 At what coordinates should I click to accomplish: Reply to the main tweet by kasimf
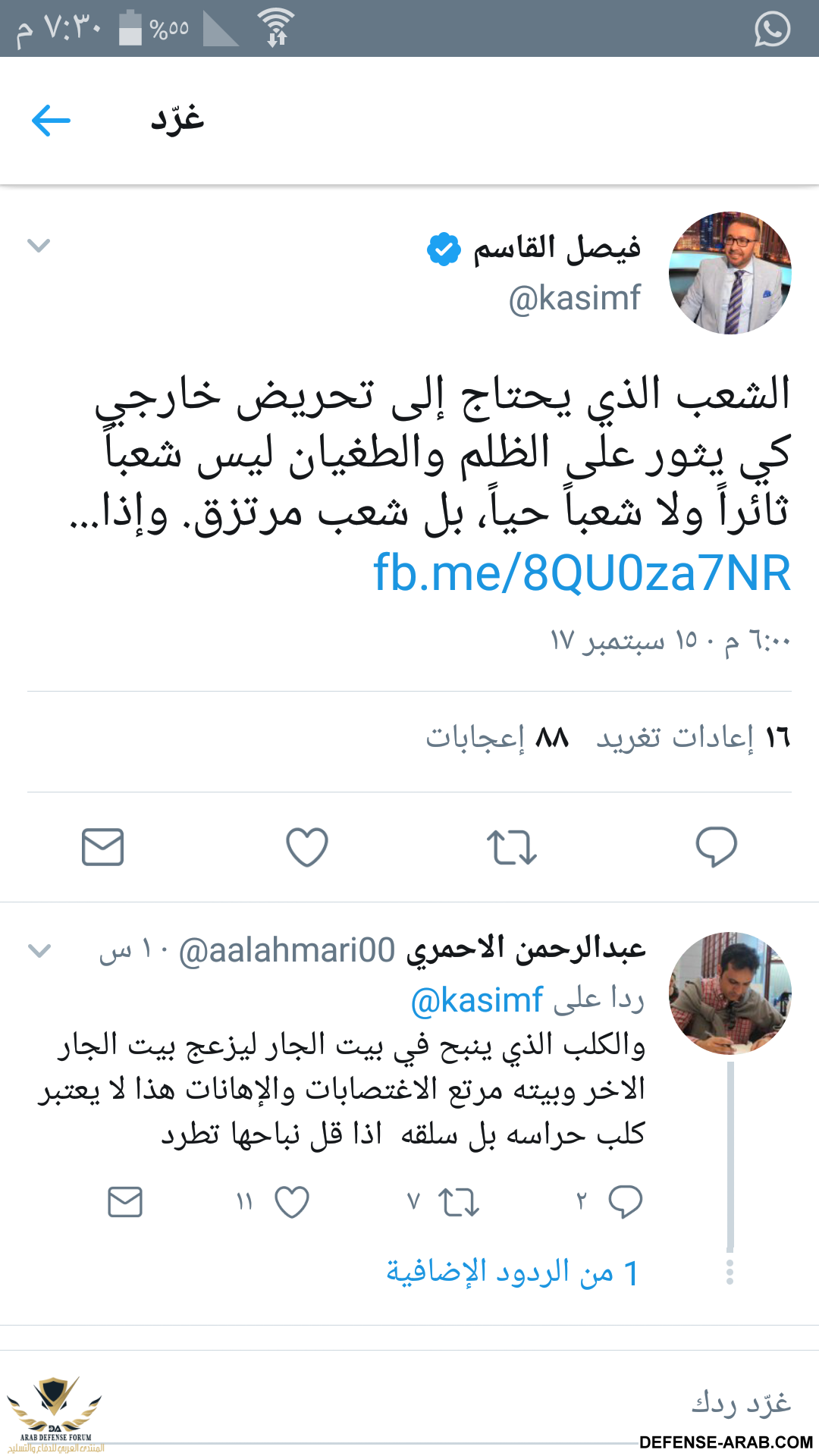pyautogui.click(x=716, y=846)
